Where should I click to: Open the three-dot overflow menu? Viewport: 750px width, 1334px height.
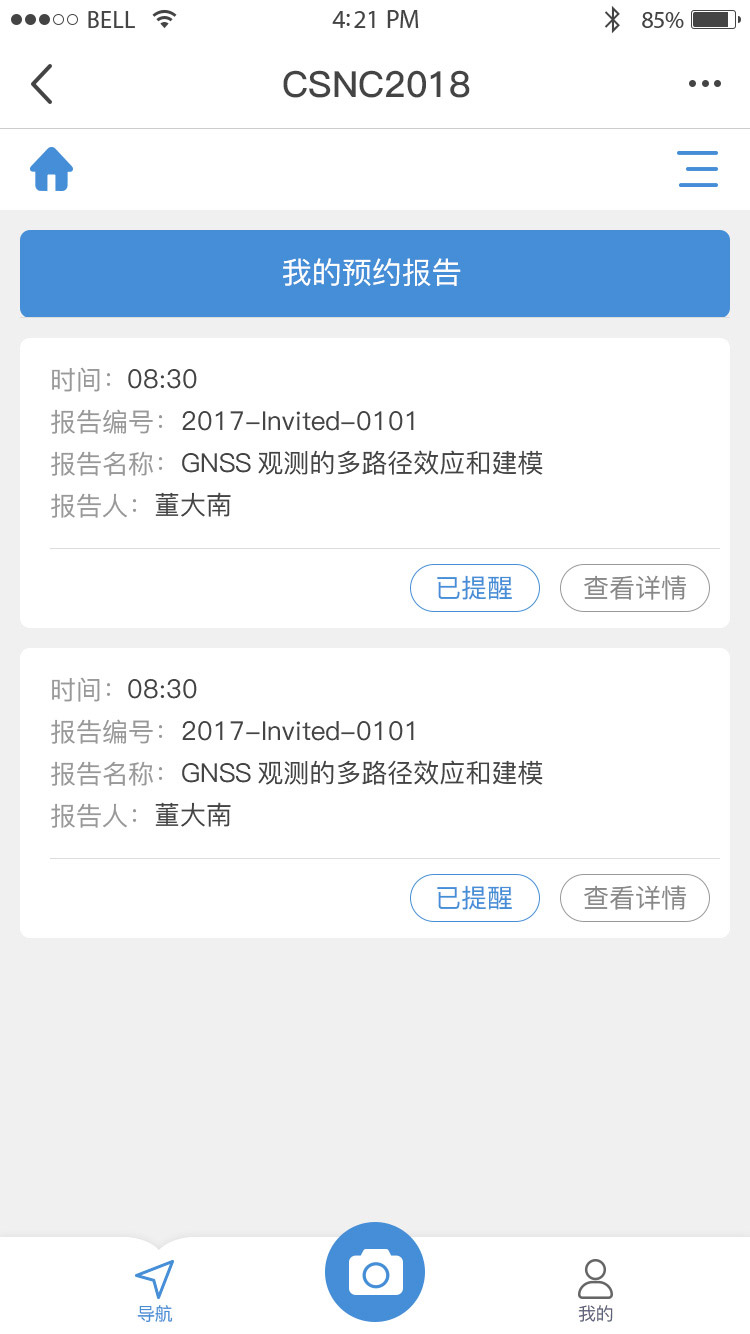[x=705, y=84]
